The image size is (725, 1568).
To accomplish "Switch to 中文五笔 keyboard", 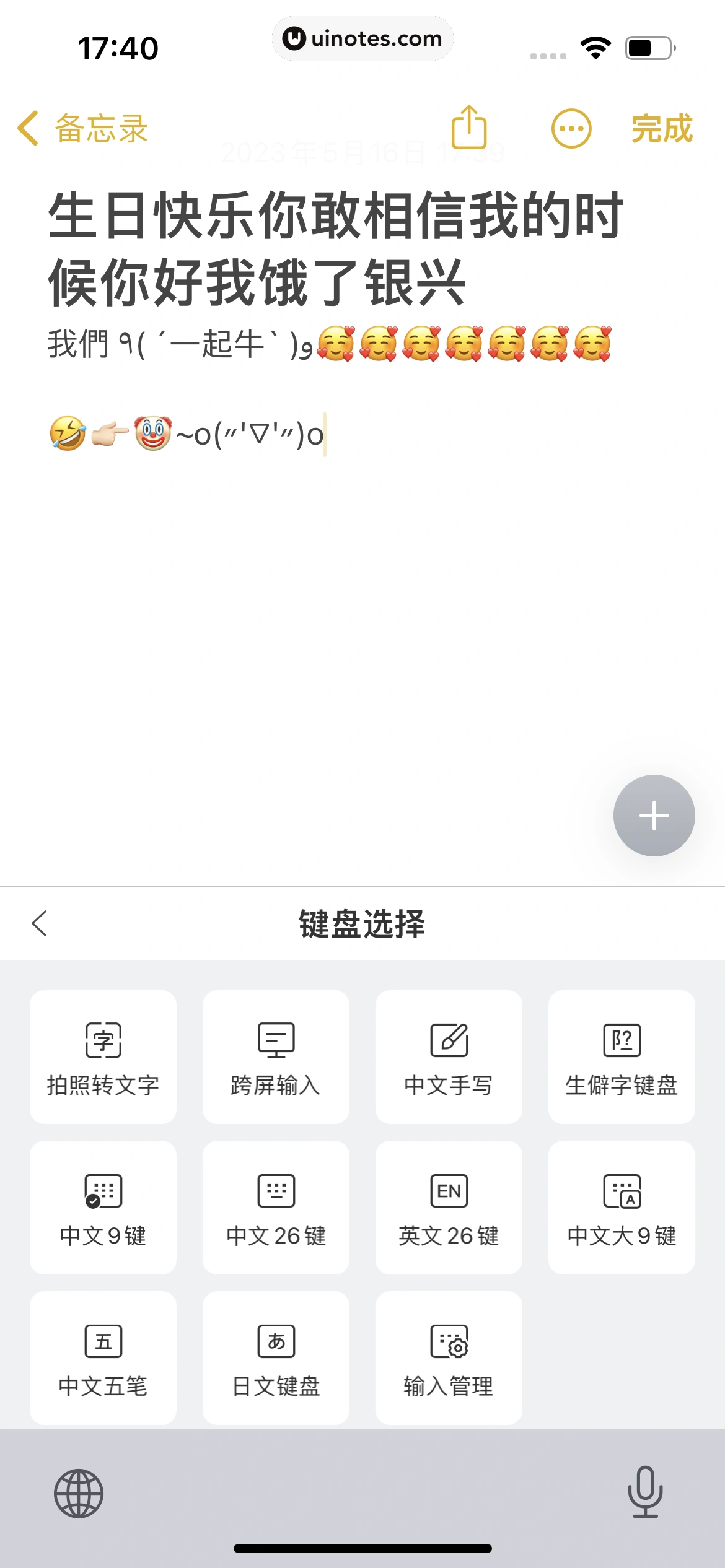I will click(103, 1357).
